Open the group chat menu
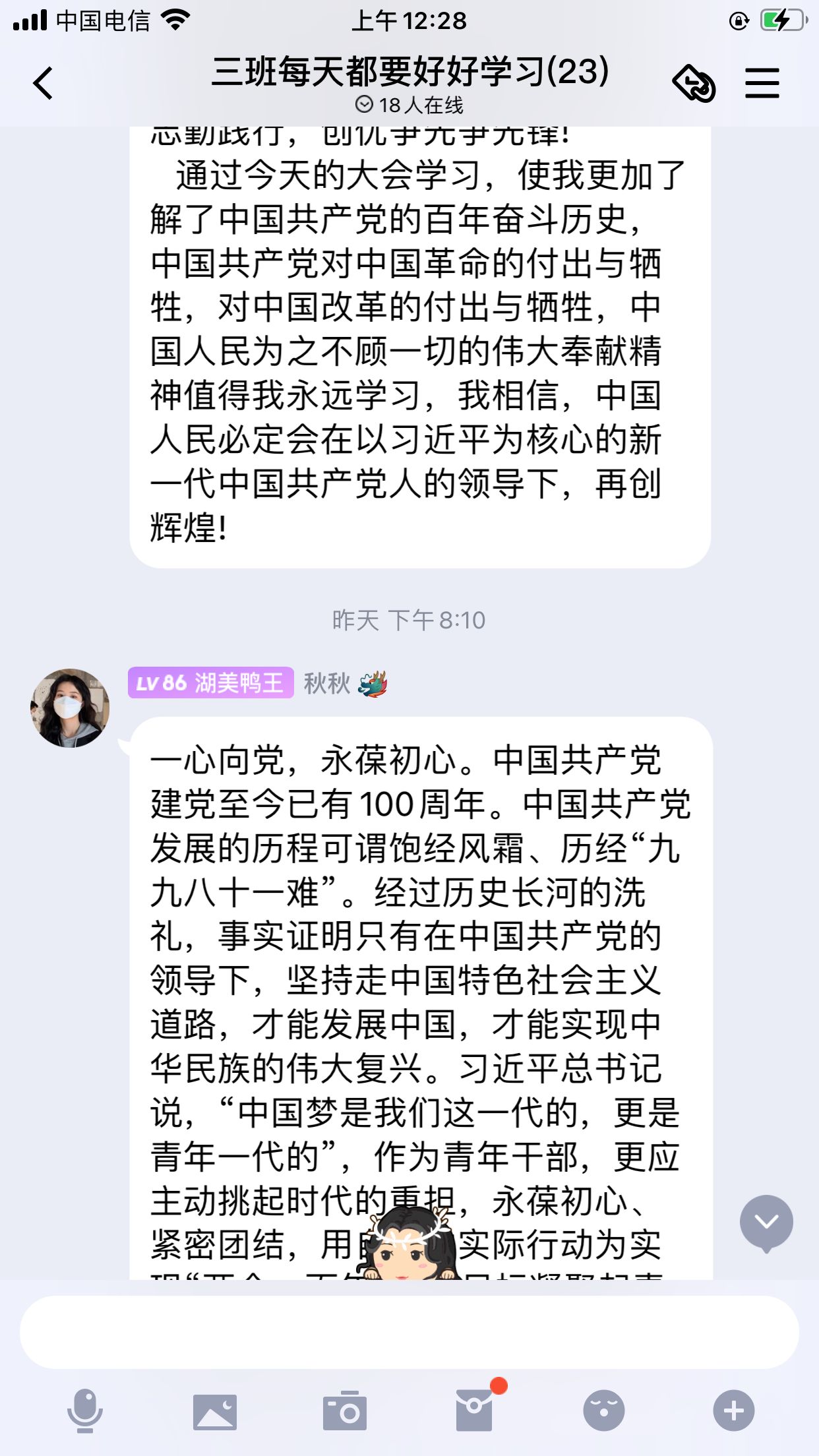This screenshot has width=819, height=1456. click(x=762, y=84)
